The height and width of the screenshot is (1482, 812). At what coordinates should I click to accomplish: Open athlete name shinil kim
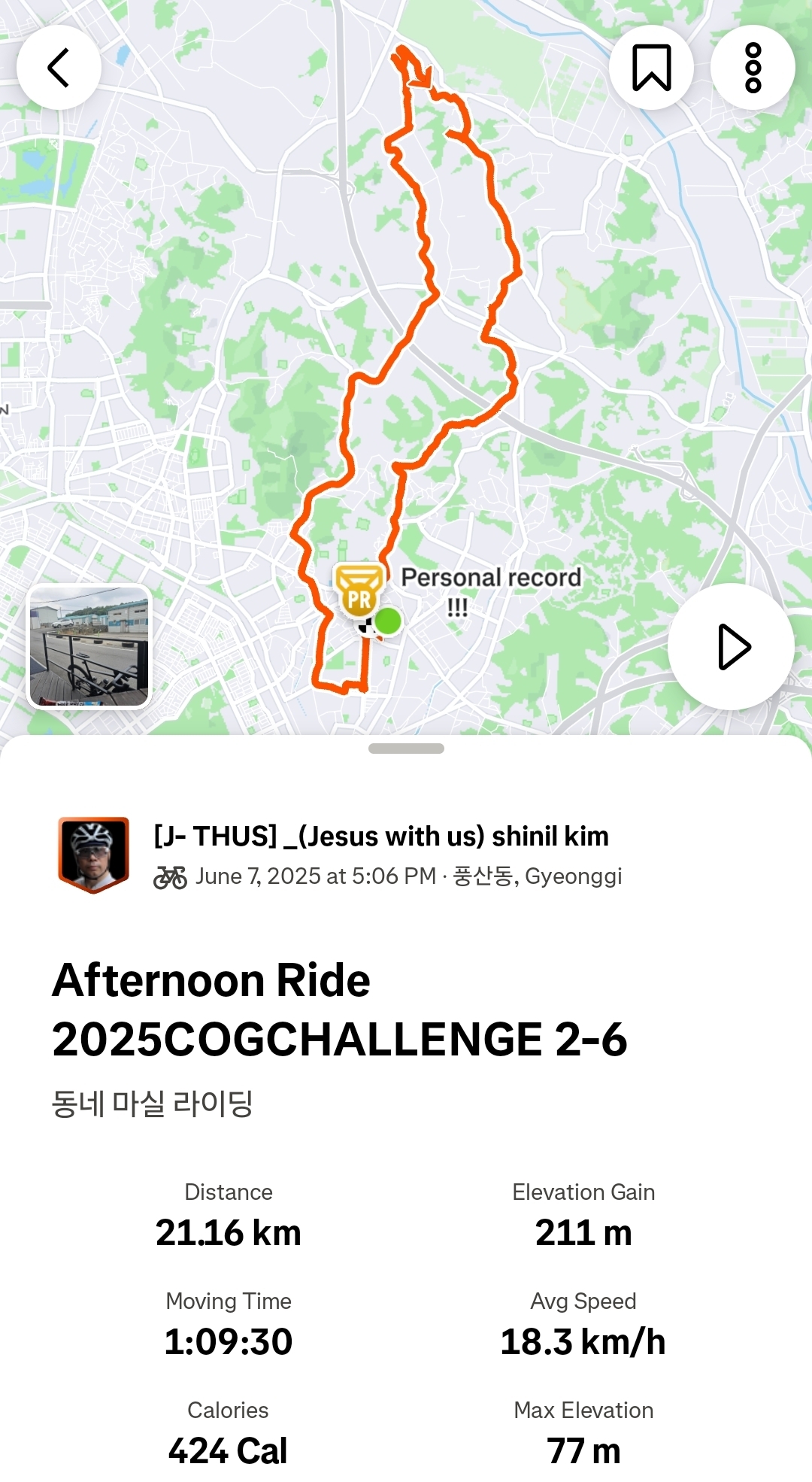pyautogui.click(x=381, y=836)
